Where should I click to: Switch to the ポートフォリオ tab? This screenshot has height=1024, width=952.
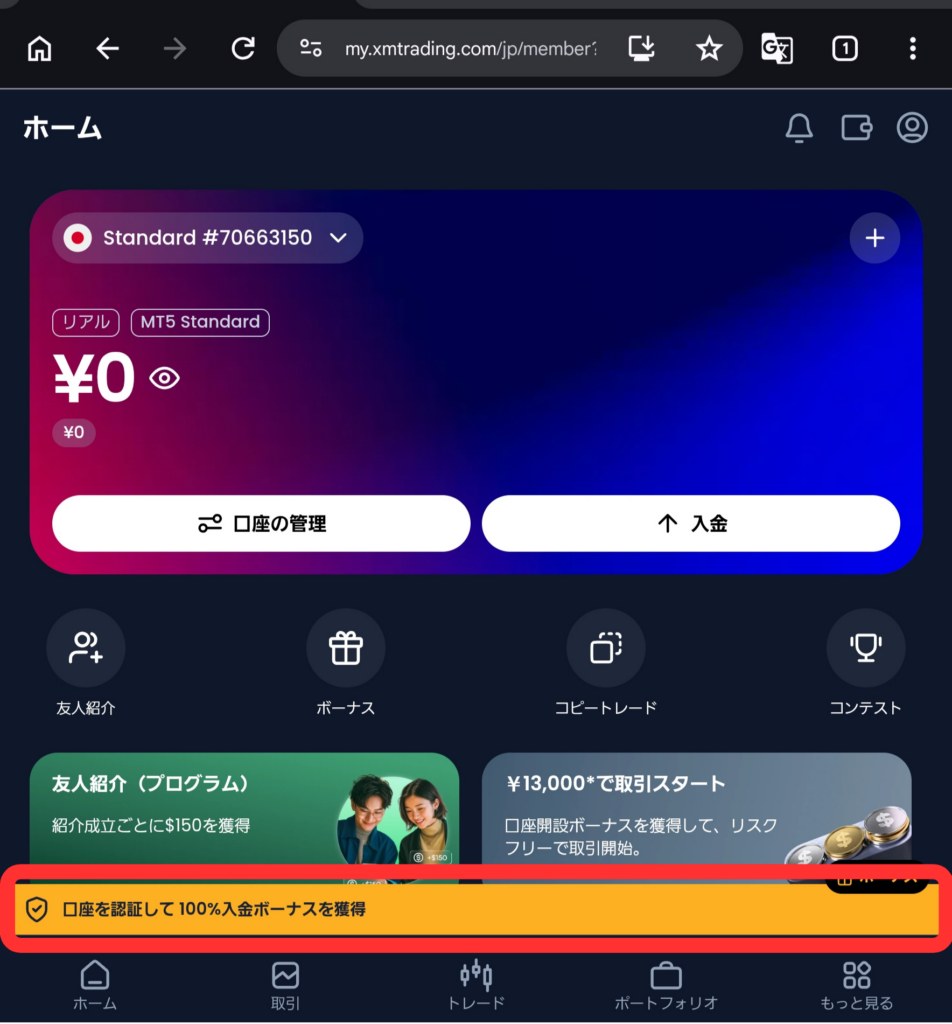click(x=666, y=986)
